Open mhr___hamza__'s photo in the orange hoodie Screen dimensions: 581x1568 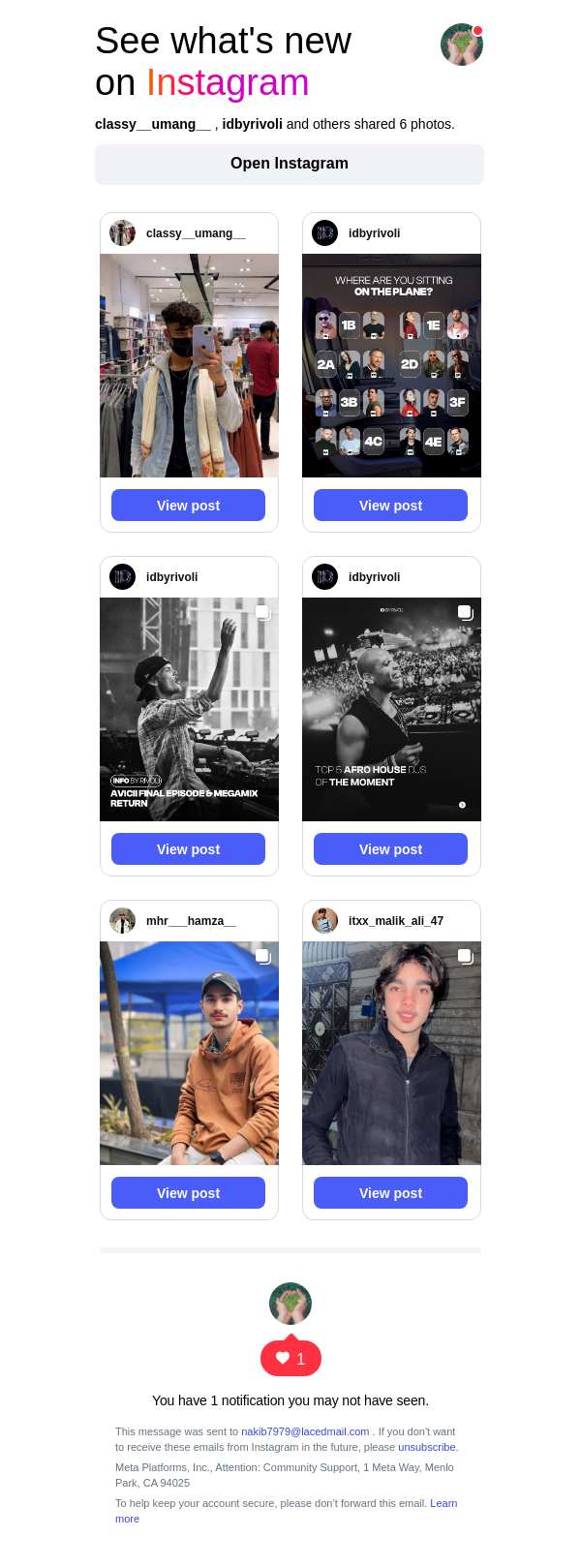189,1053
